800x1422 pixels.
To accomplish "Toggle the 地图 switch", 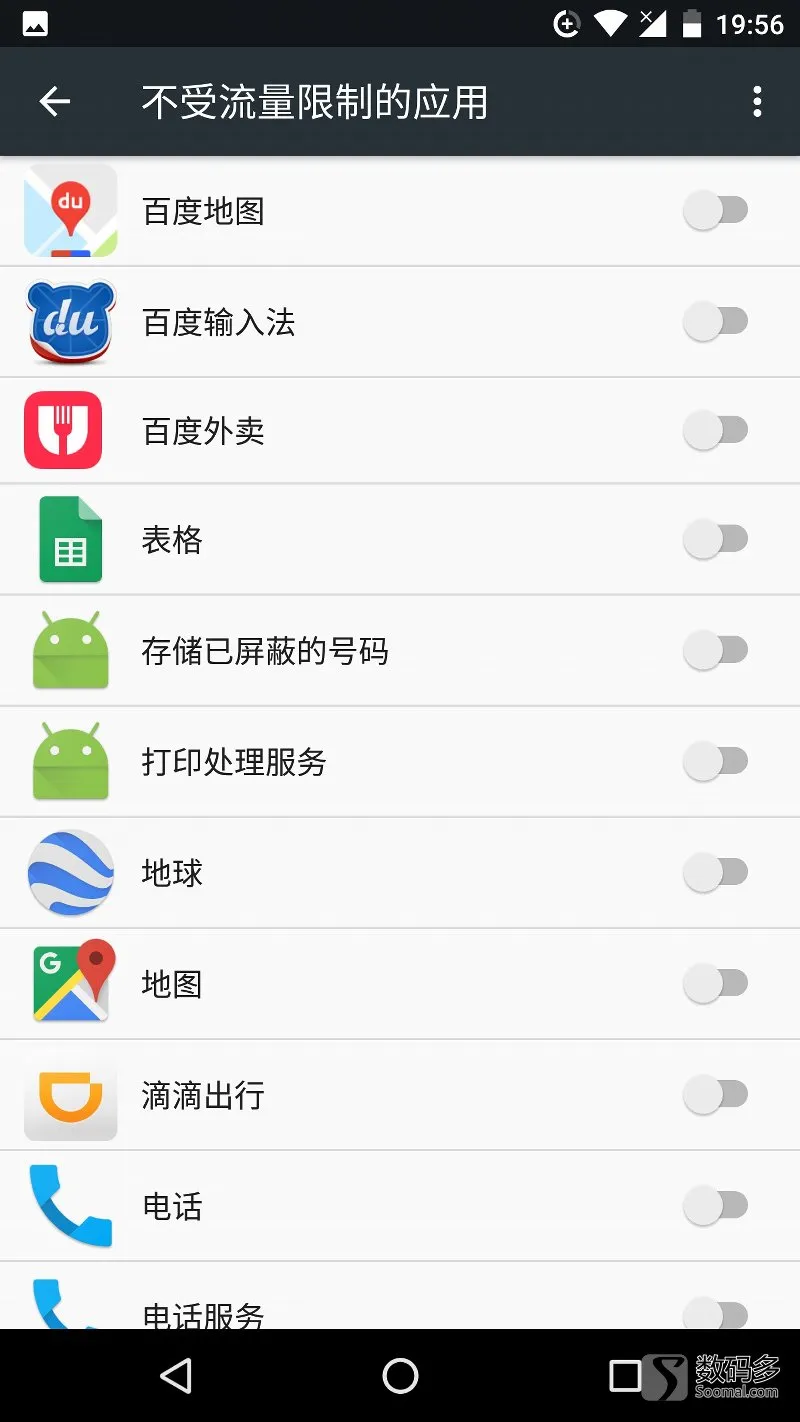I will click(x=716, y=984).
